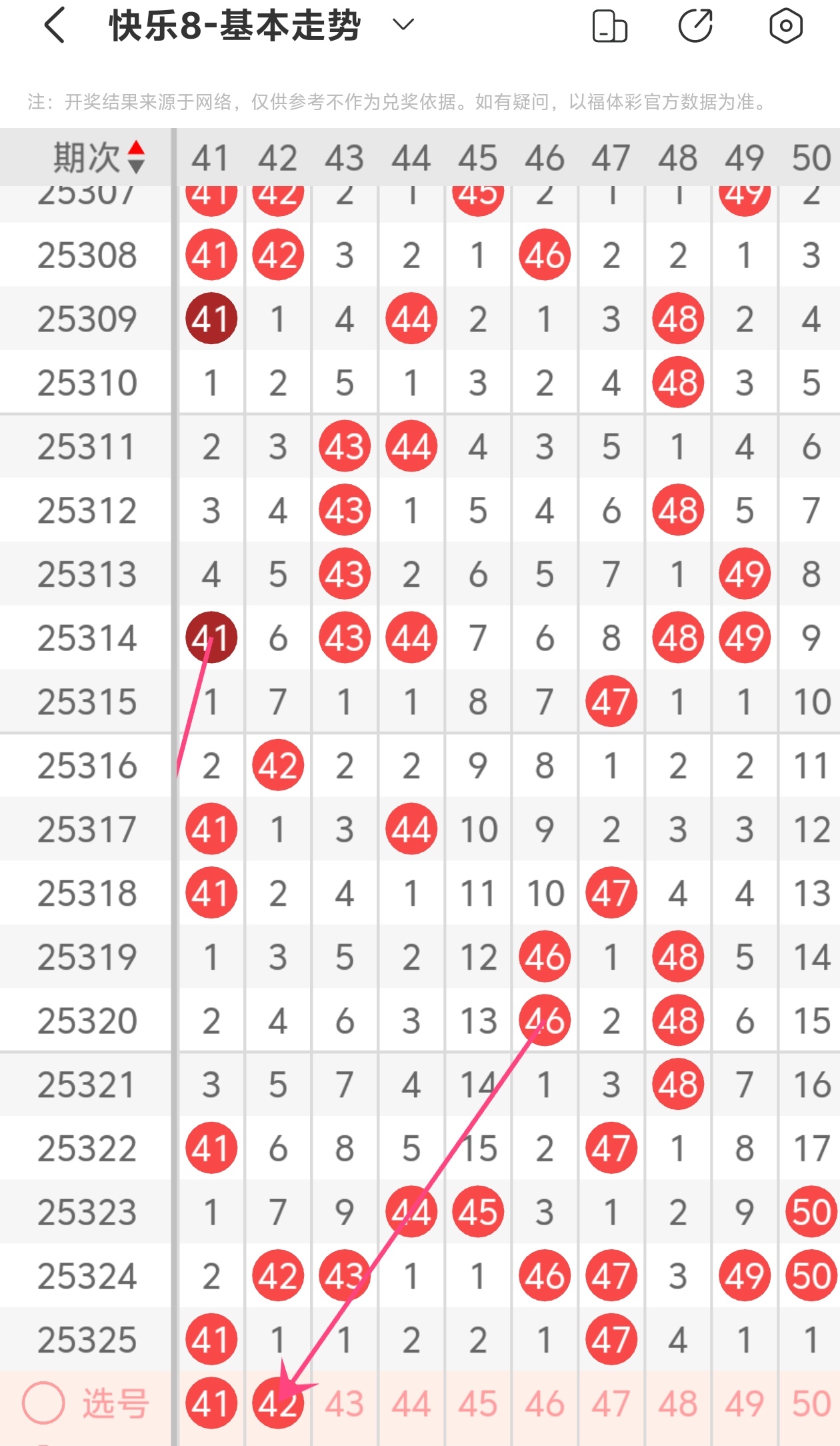The width and height of the screenshot is (840, 1446).
Task: Select the 选号 radio circle
Action: (43, 1403)
